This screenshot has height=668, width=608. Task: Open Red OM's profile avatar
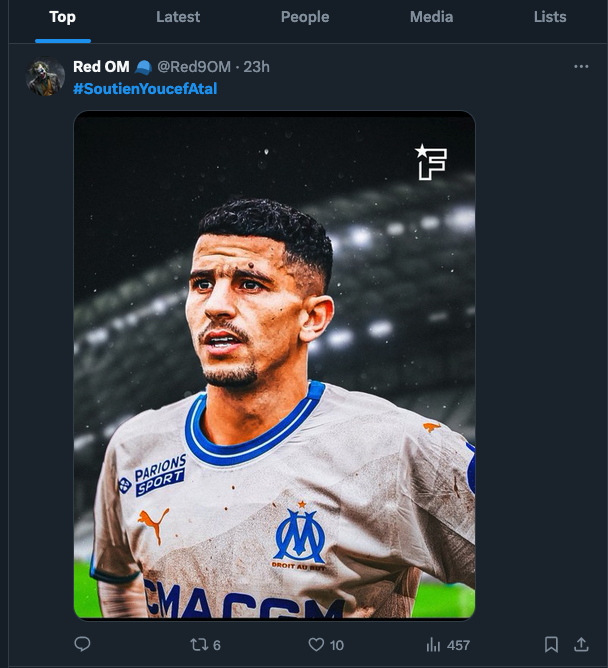[x=45, y=77]
